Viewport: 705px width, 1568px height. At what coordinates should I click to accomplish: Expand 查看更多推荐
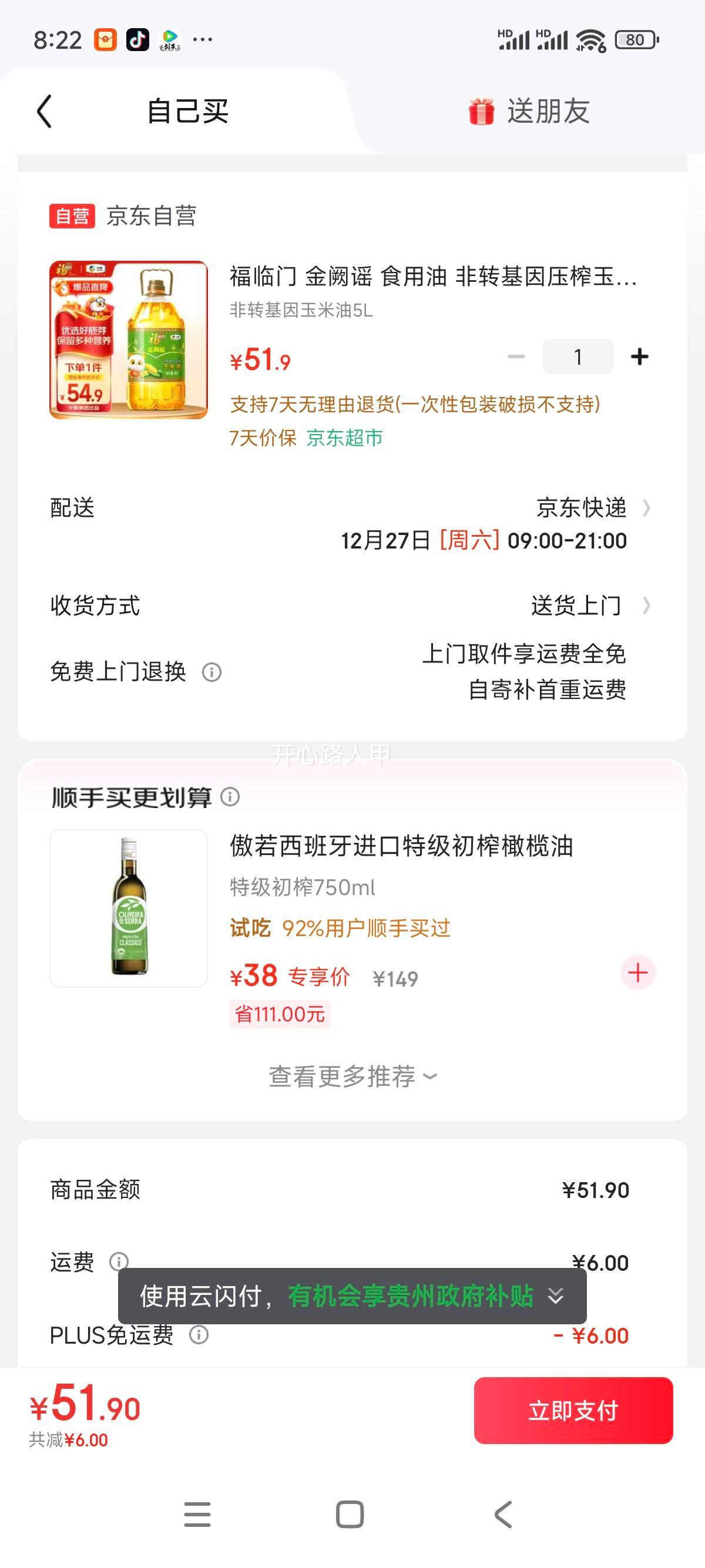pyautogui.click(x=352, y=1076)
